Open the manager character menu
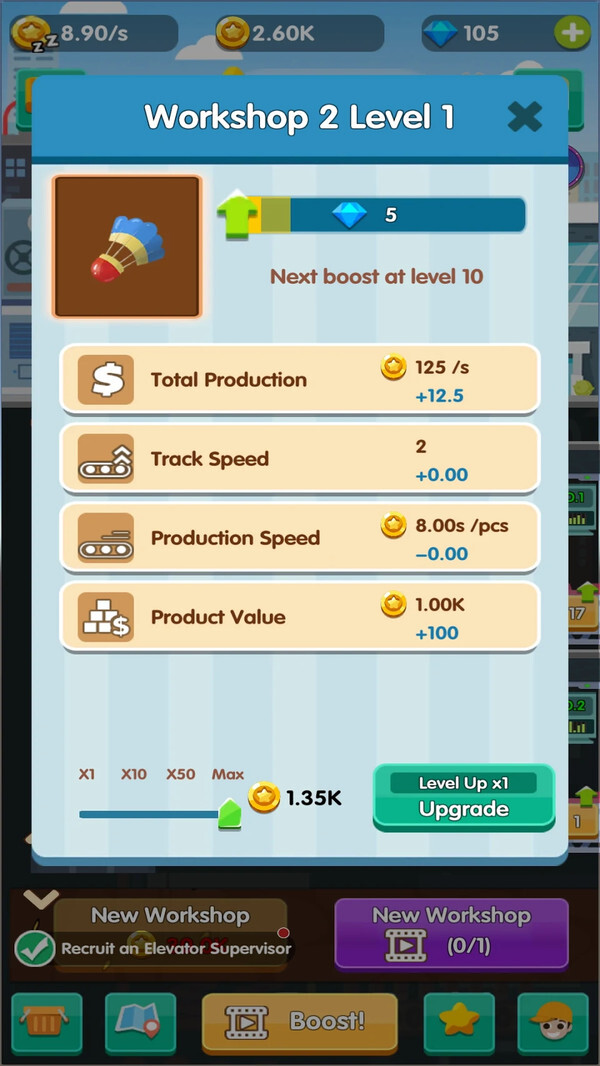The height and width of the screenshot is (1066, 600). [x=552, y=1021]
